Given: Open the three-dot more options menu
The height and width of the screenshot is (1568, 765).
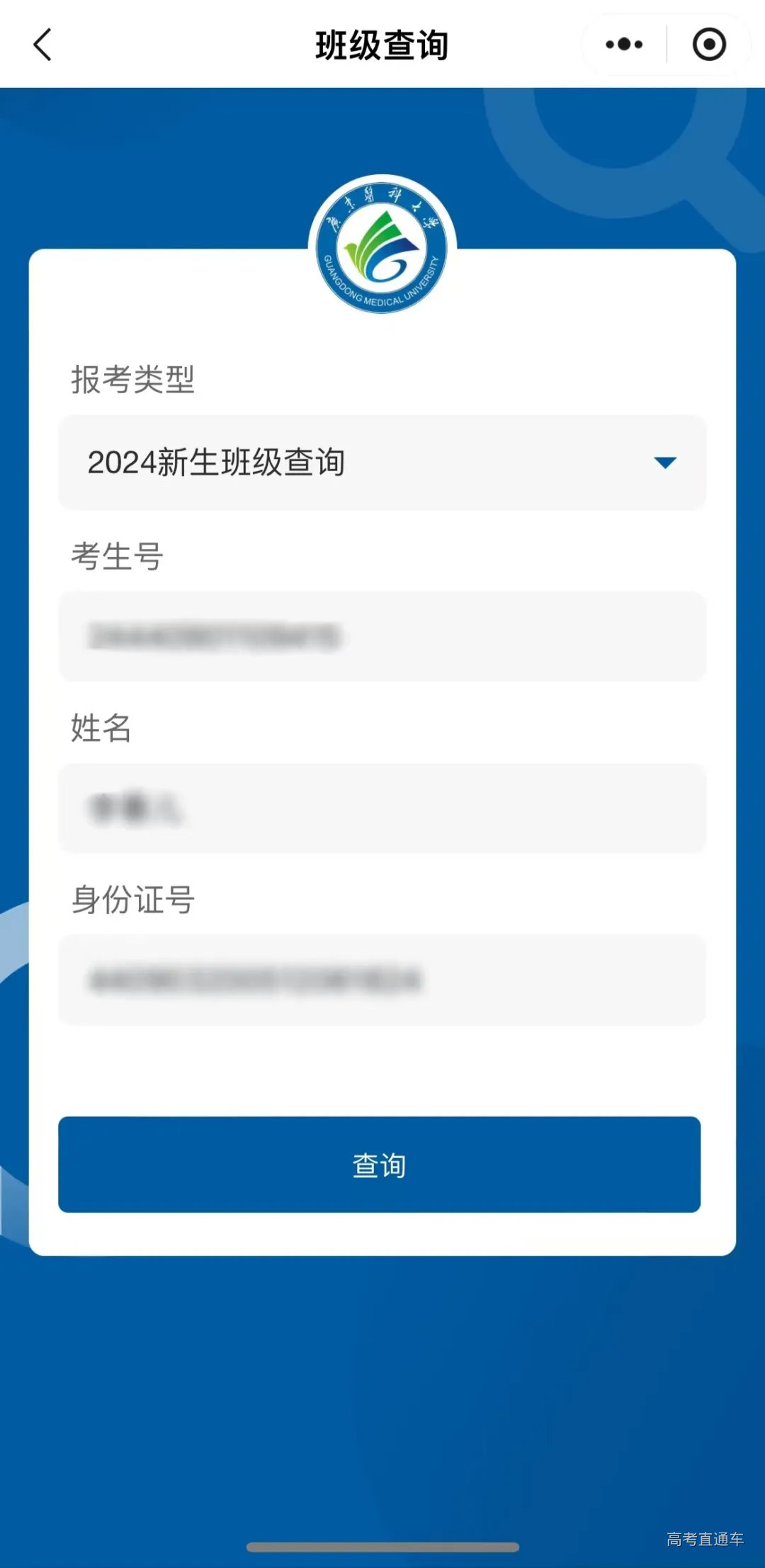Looking at the screenshot, I should pyautogui.click(x=622, y=44).
